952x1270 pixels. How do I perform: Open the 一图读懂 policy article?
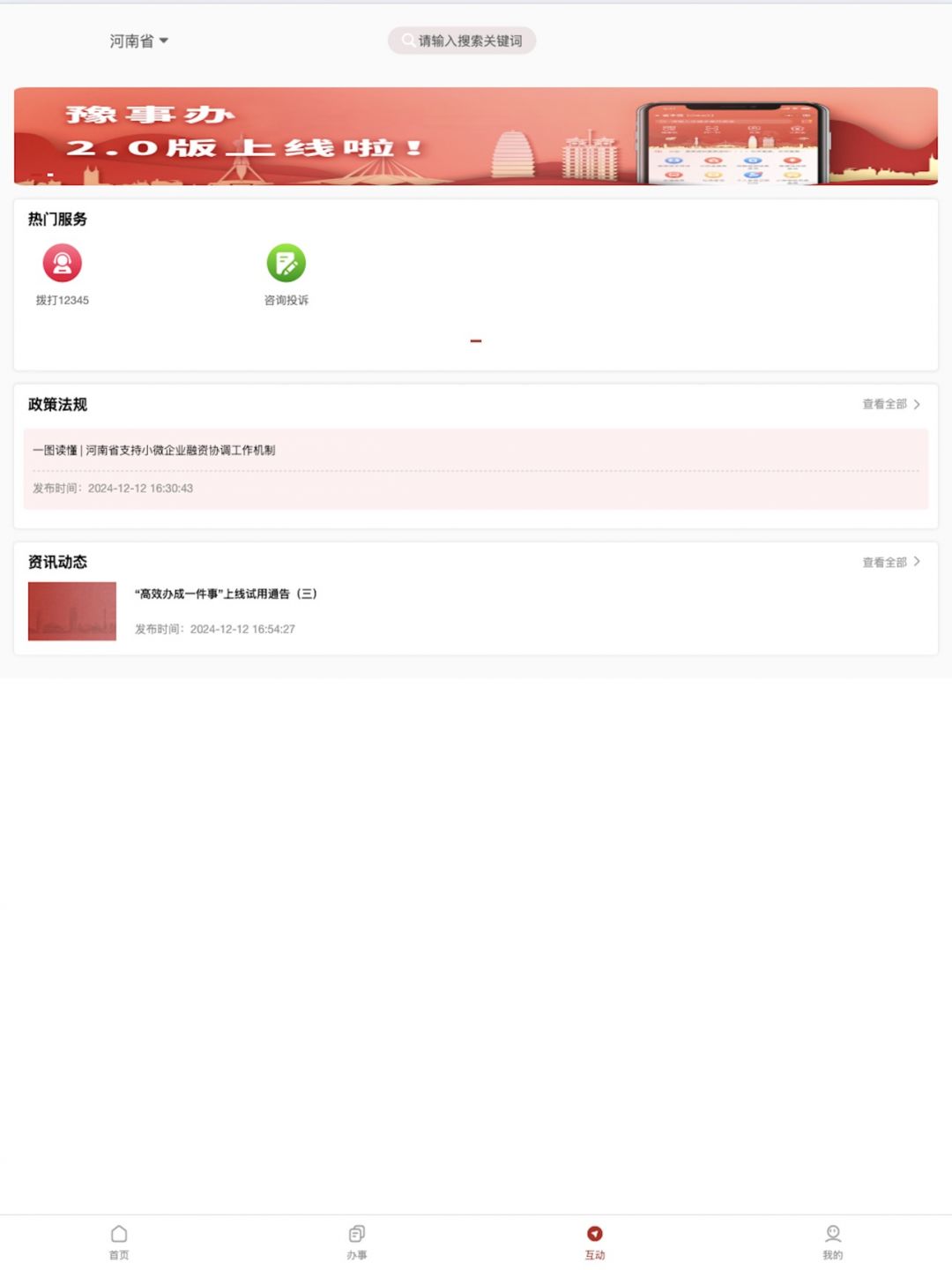click(x=154, y=450)
